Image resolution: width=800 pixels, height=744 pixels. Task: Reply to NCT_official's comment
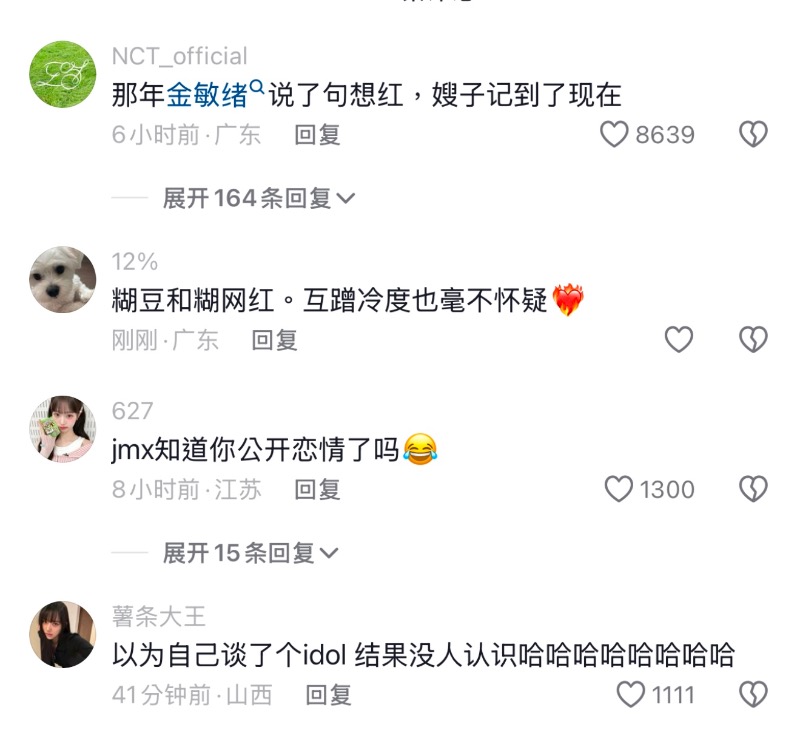(317, 134)
